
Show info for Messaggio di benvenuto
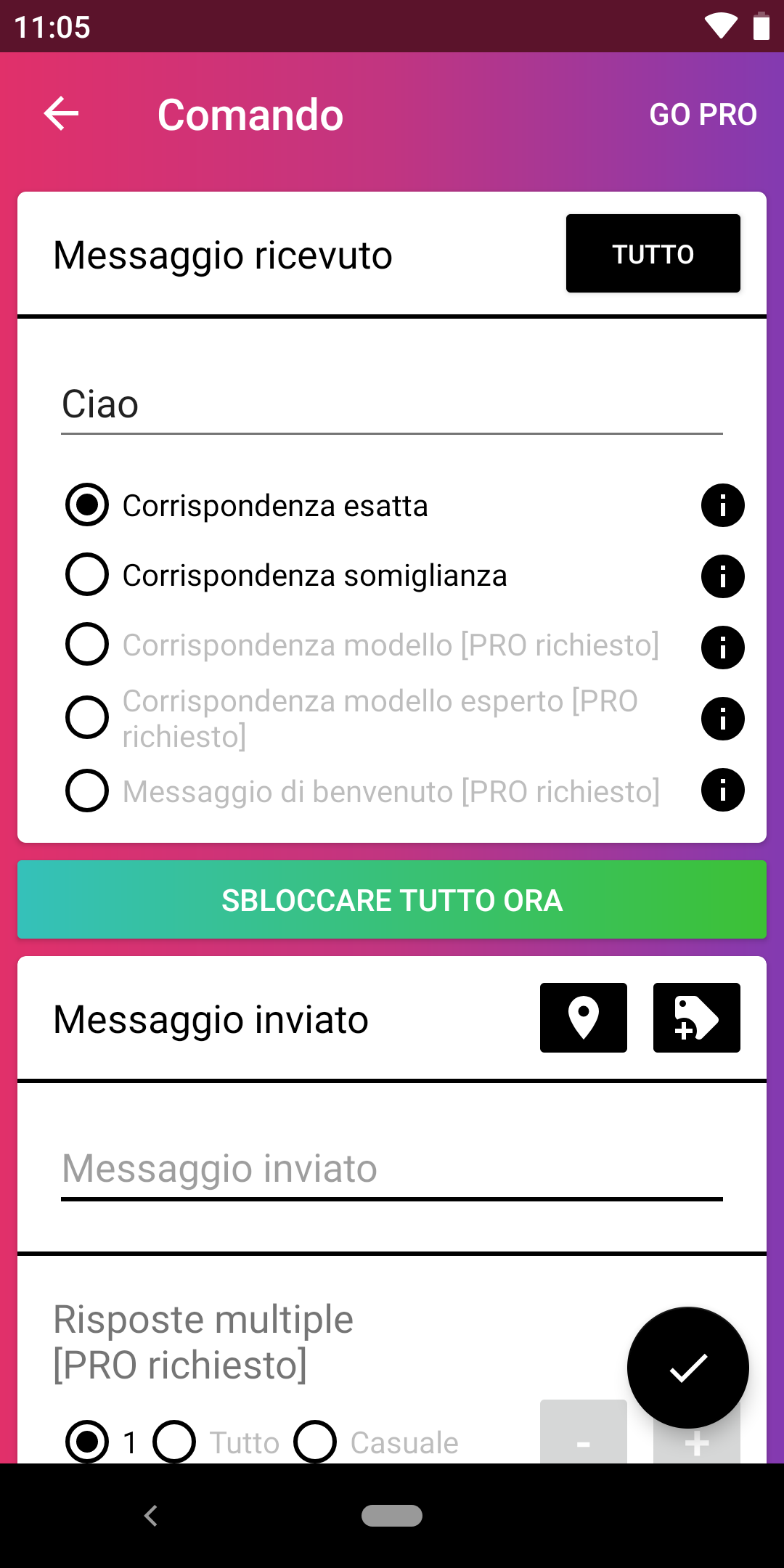[723, 790]
